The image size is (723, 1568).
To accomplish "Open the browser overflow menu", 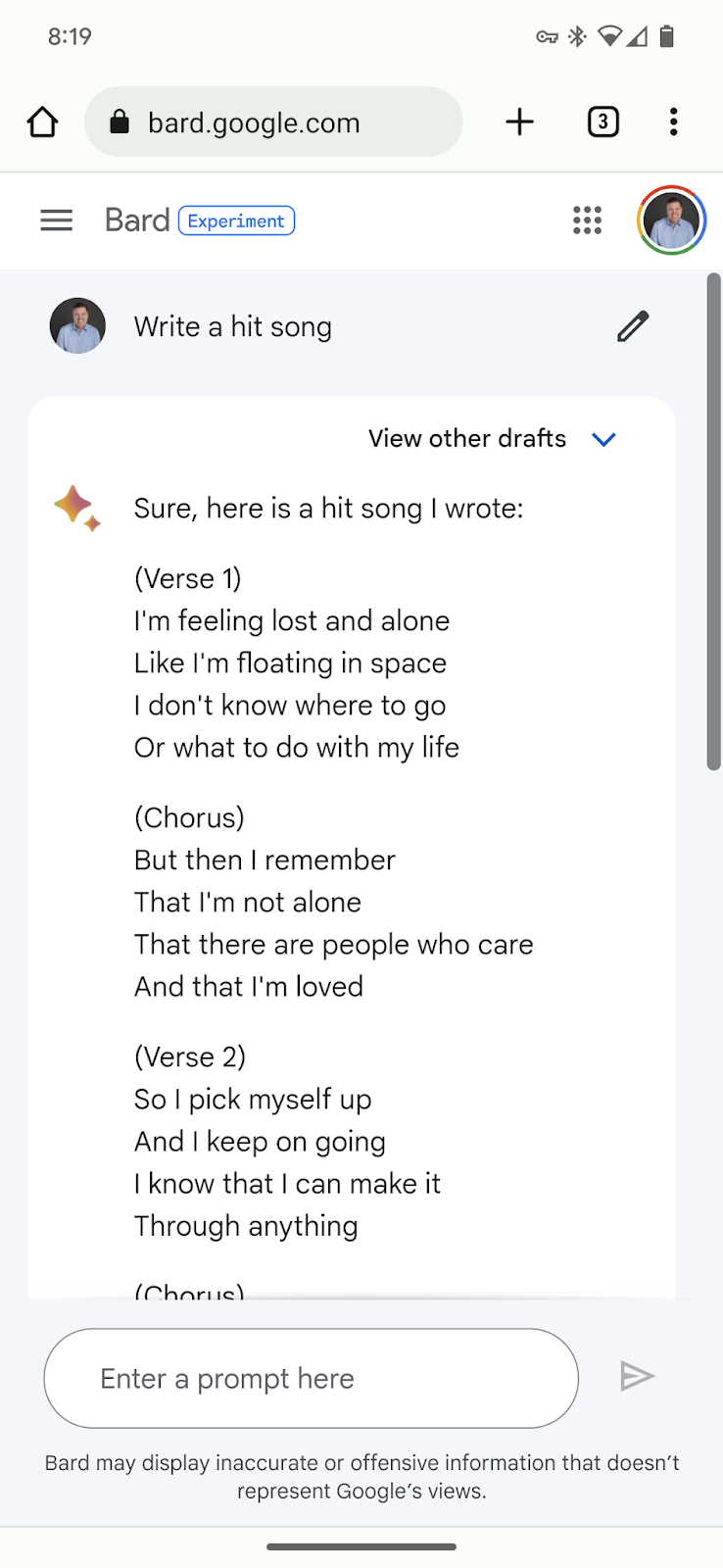I will click(x=673, y=122).
